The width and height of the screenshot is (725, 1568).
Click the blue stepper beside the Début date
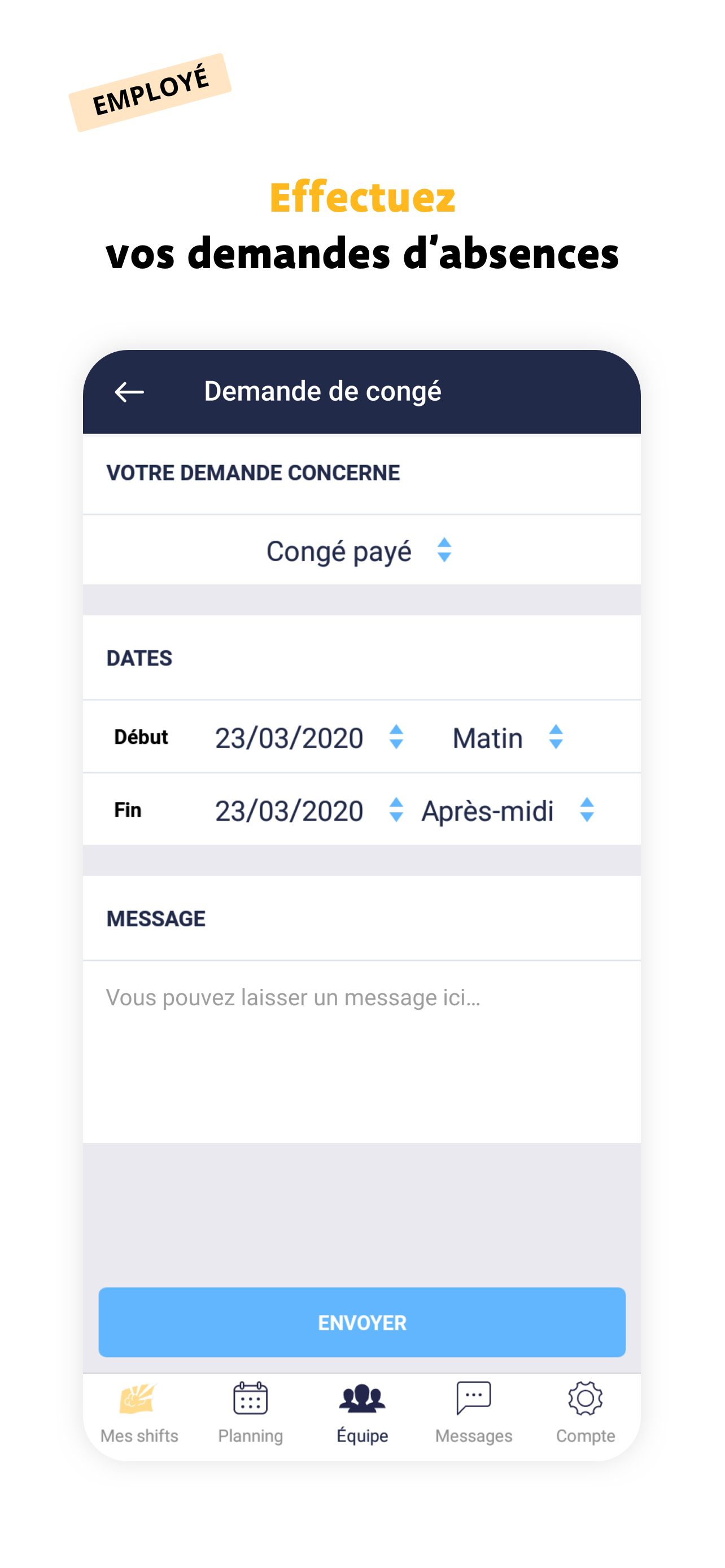pos(396,738)
